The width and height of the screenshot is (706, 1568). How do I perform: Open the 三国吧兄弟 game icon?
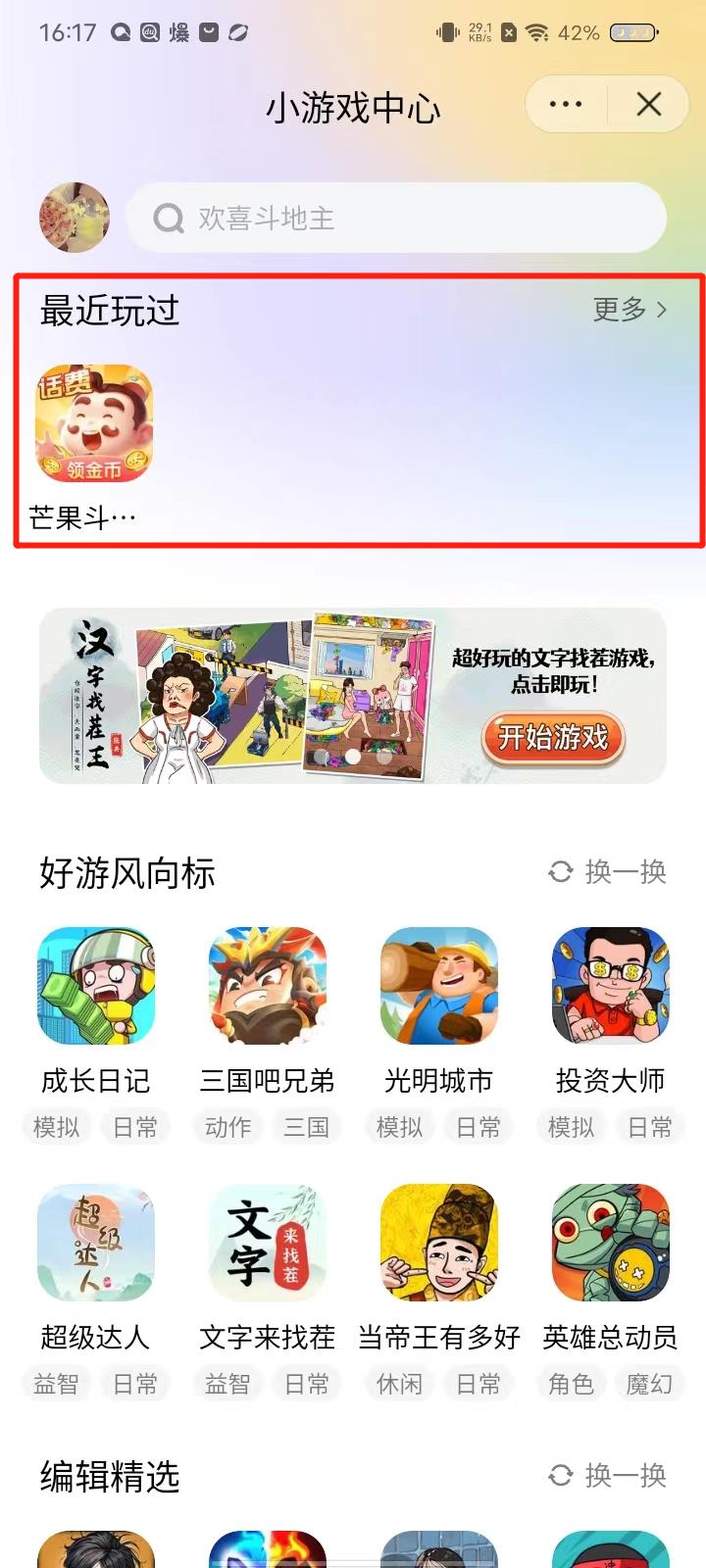tap(267, 985)
